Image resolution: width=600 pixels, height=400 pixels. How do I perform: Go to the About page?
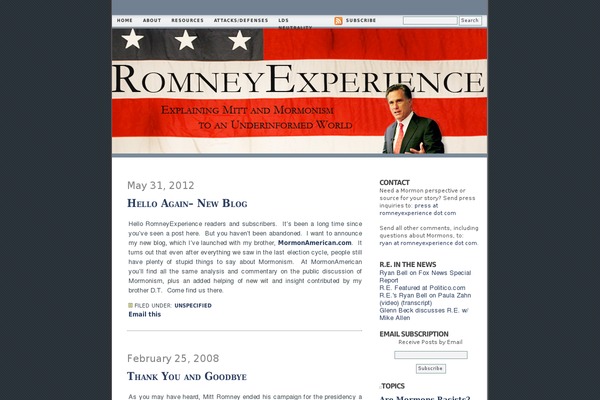151,20
